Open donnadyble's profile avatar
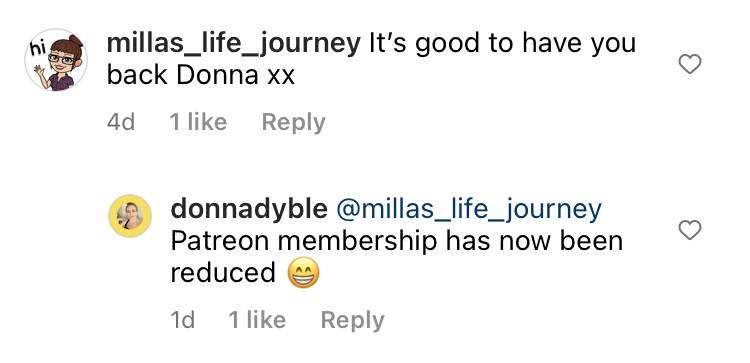The height and width of the screenshot is (363, 750). click(130, 216)
